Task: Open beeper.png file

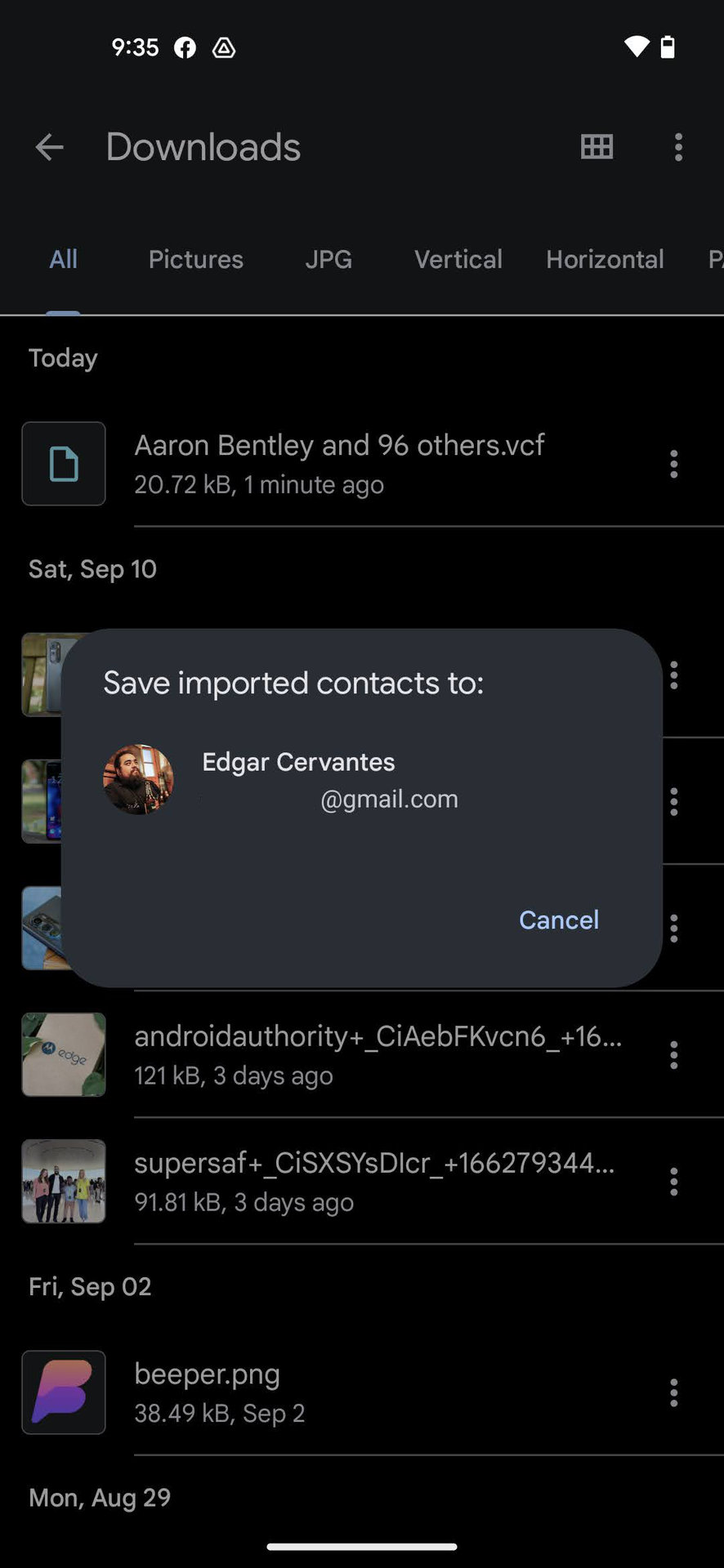Action: point(208,1392)
